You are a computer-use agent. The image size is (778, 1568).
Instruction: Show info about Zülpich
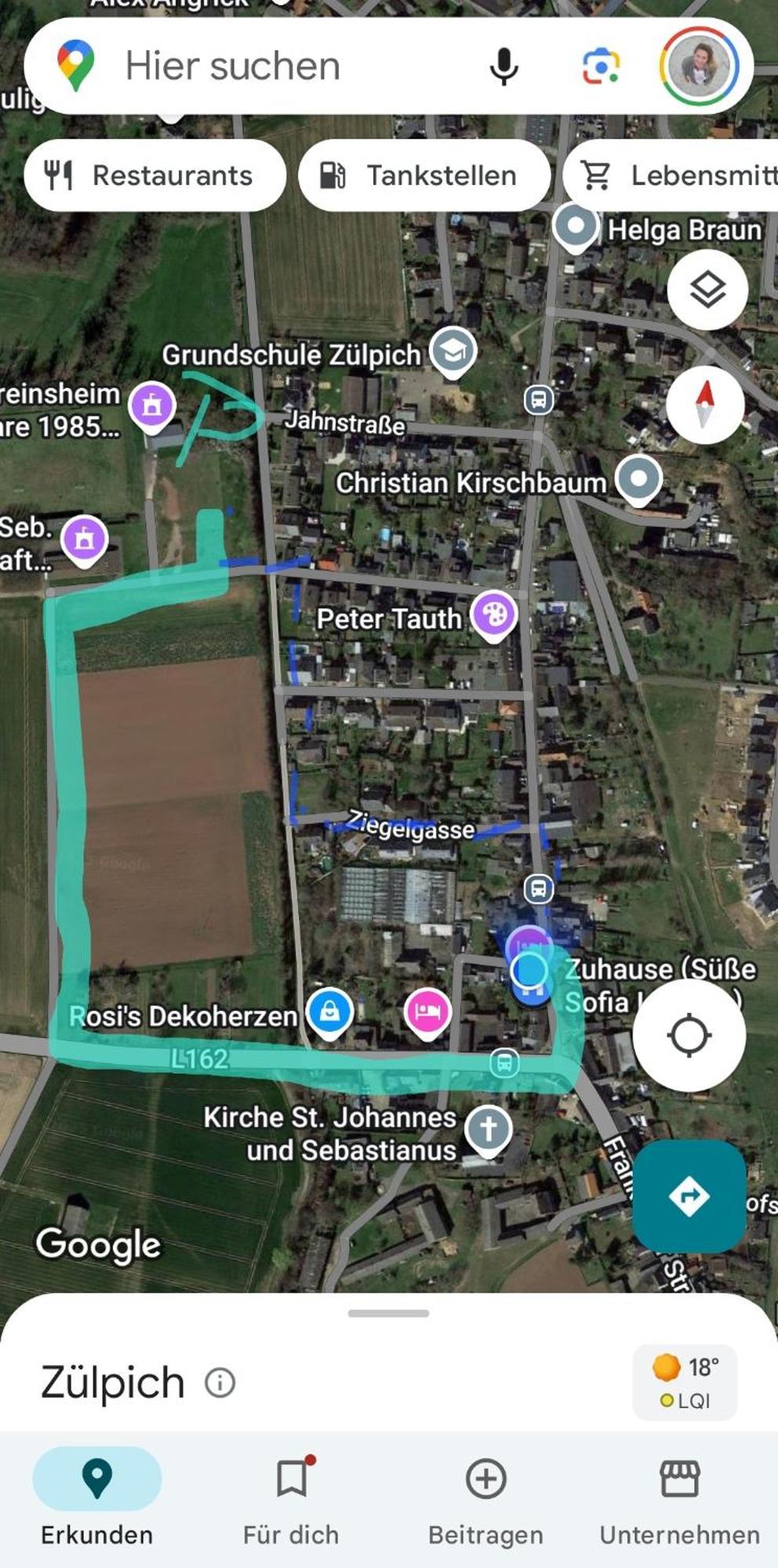220,1382
